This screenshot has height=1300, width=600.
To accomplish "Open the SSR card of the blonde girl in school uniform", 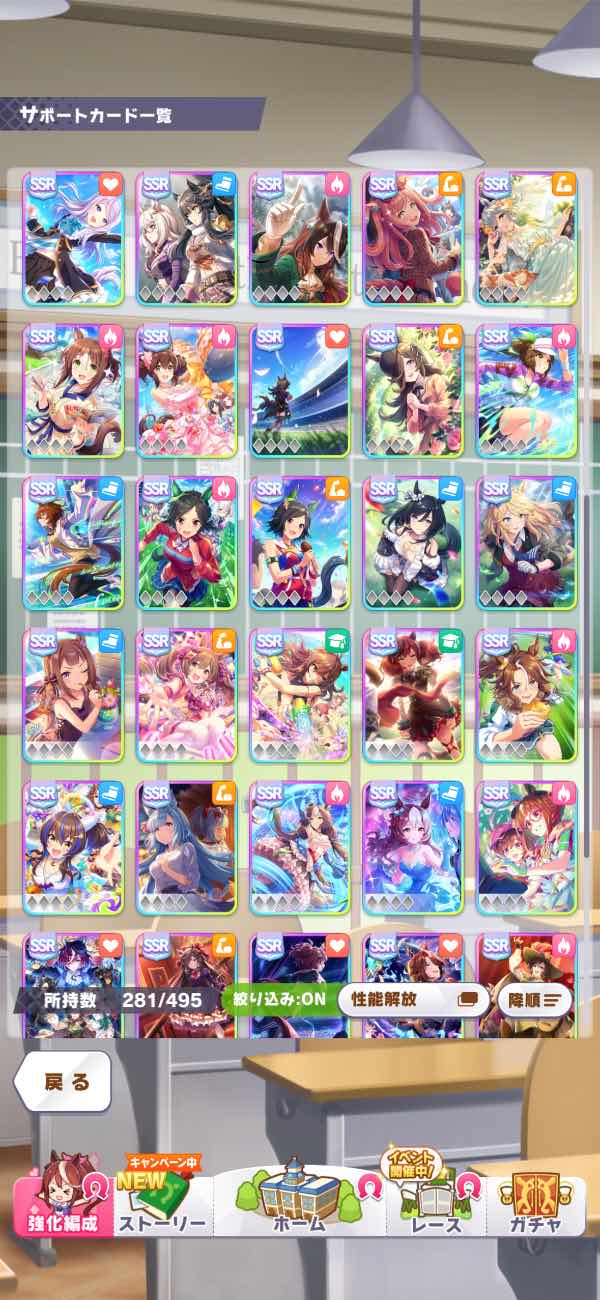I will (528, 542).
